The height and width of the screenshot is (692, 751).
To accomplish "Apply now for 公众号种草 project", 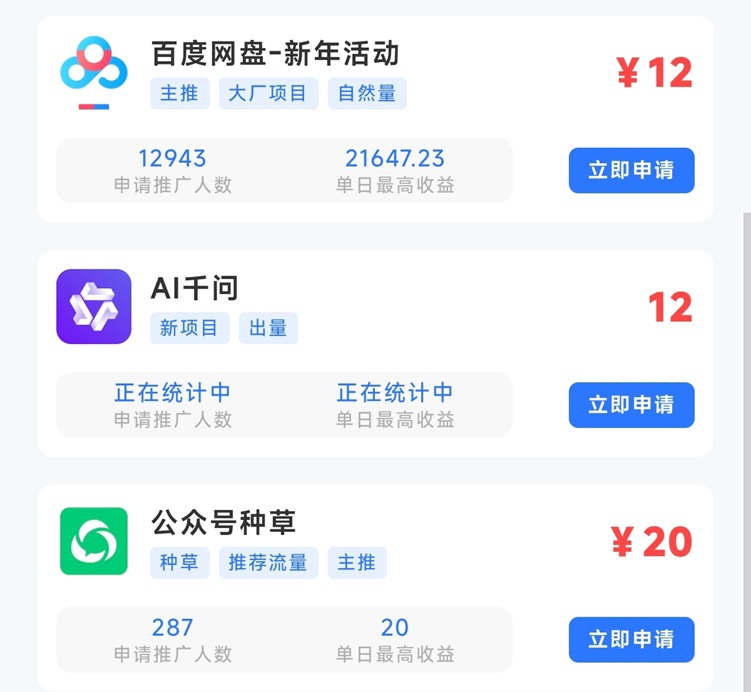I will point(631,639).
